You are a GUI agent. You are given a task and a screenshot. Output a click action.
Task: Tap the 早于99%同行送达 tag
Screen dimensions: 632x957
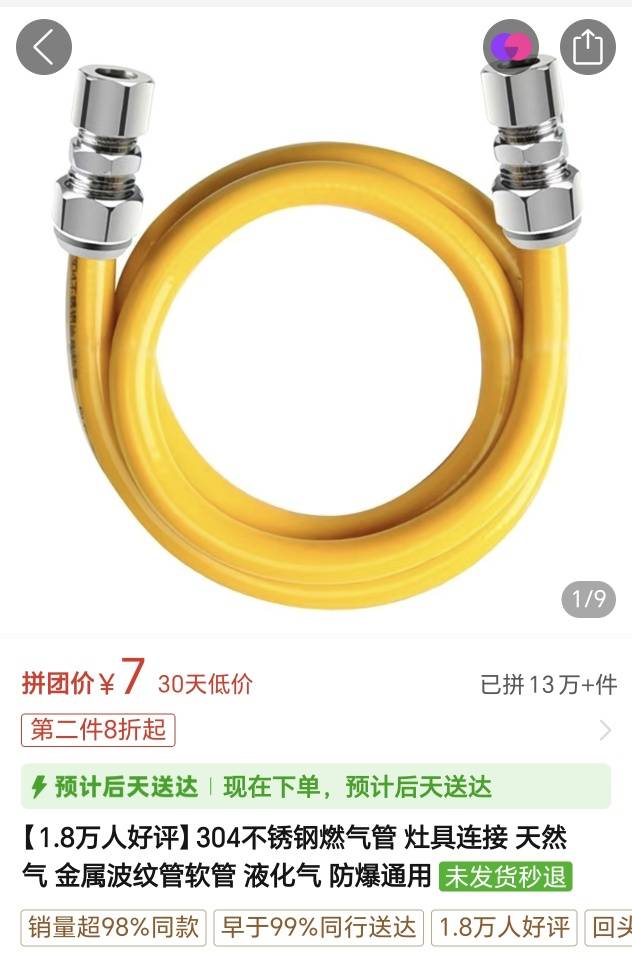[319, 927]
